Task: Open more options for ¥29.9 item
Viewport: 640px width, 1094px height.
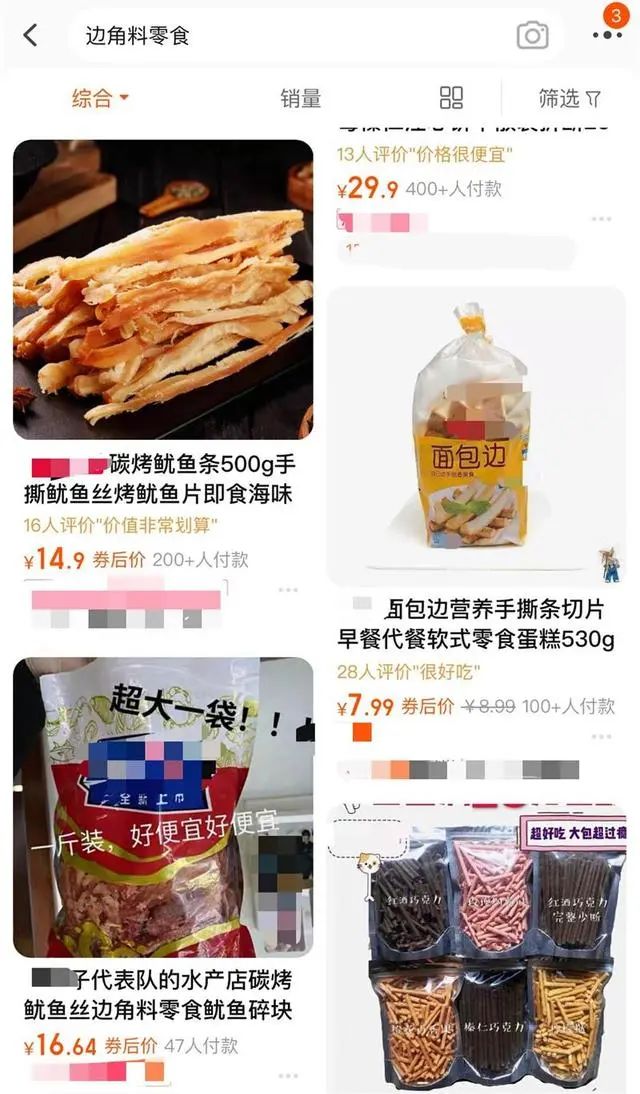Action: (x=601, y=218)
